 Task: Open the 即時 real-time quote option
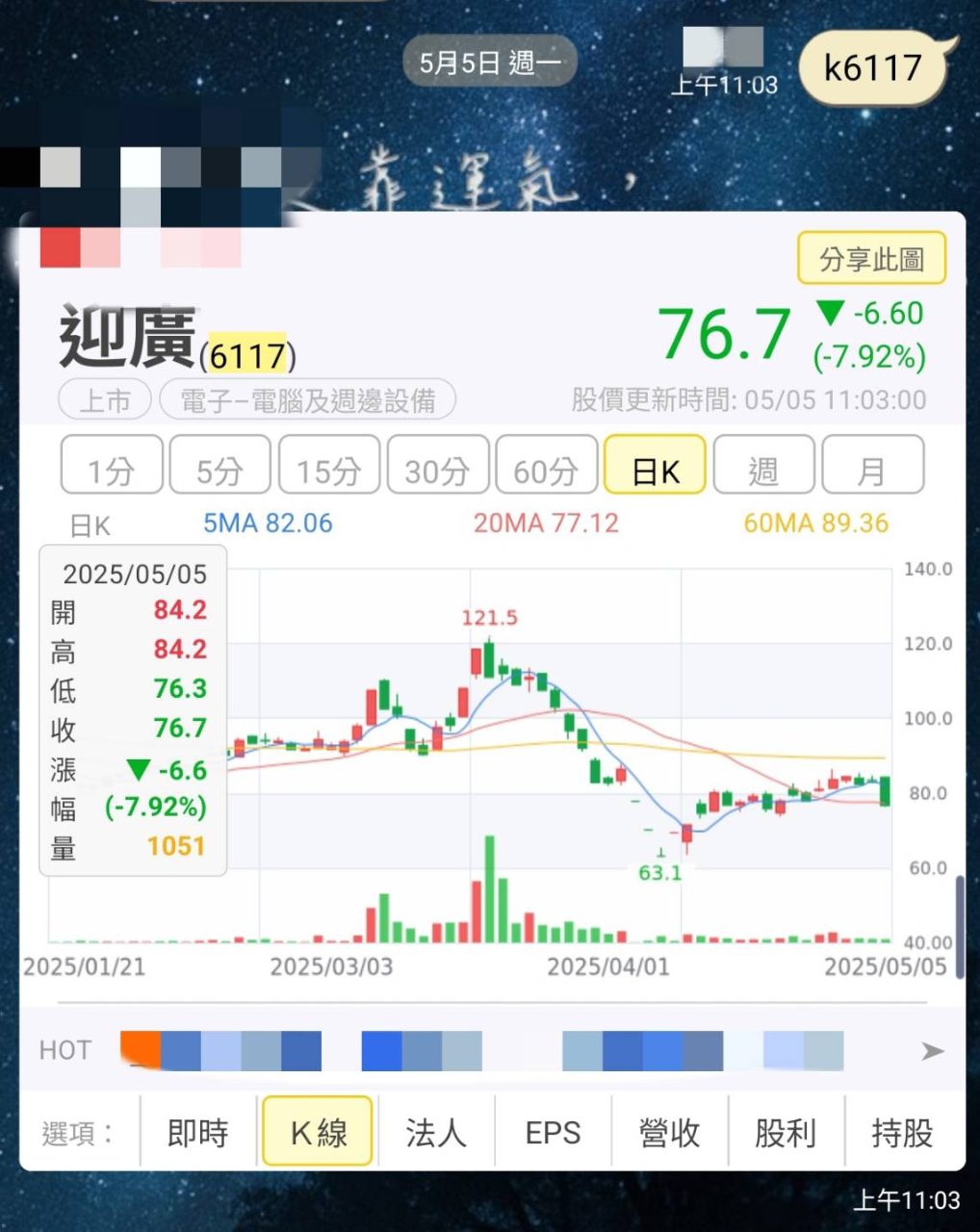198,1133
